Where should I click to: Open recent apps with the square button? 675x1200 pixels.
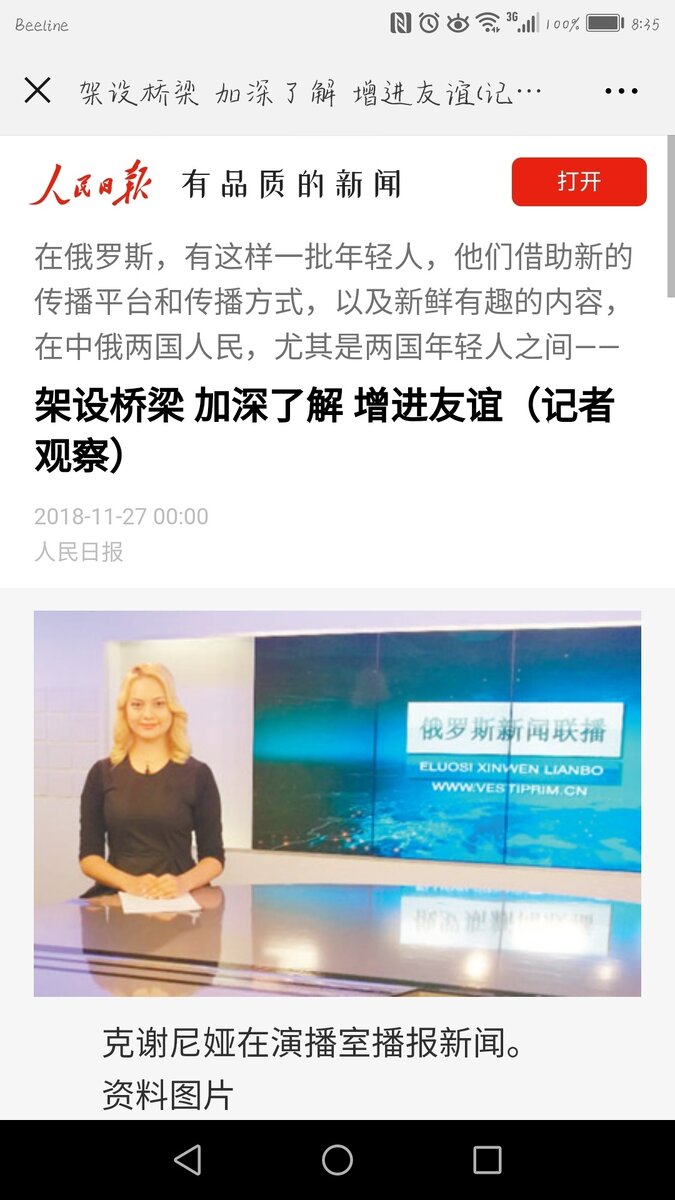coord(487,1160)
